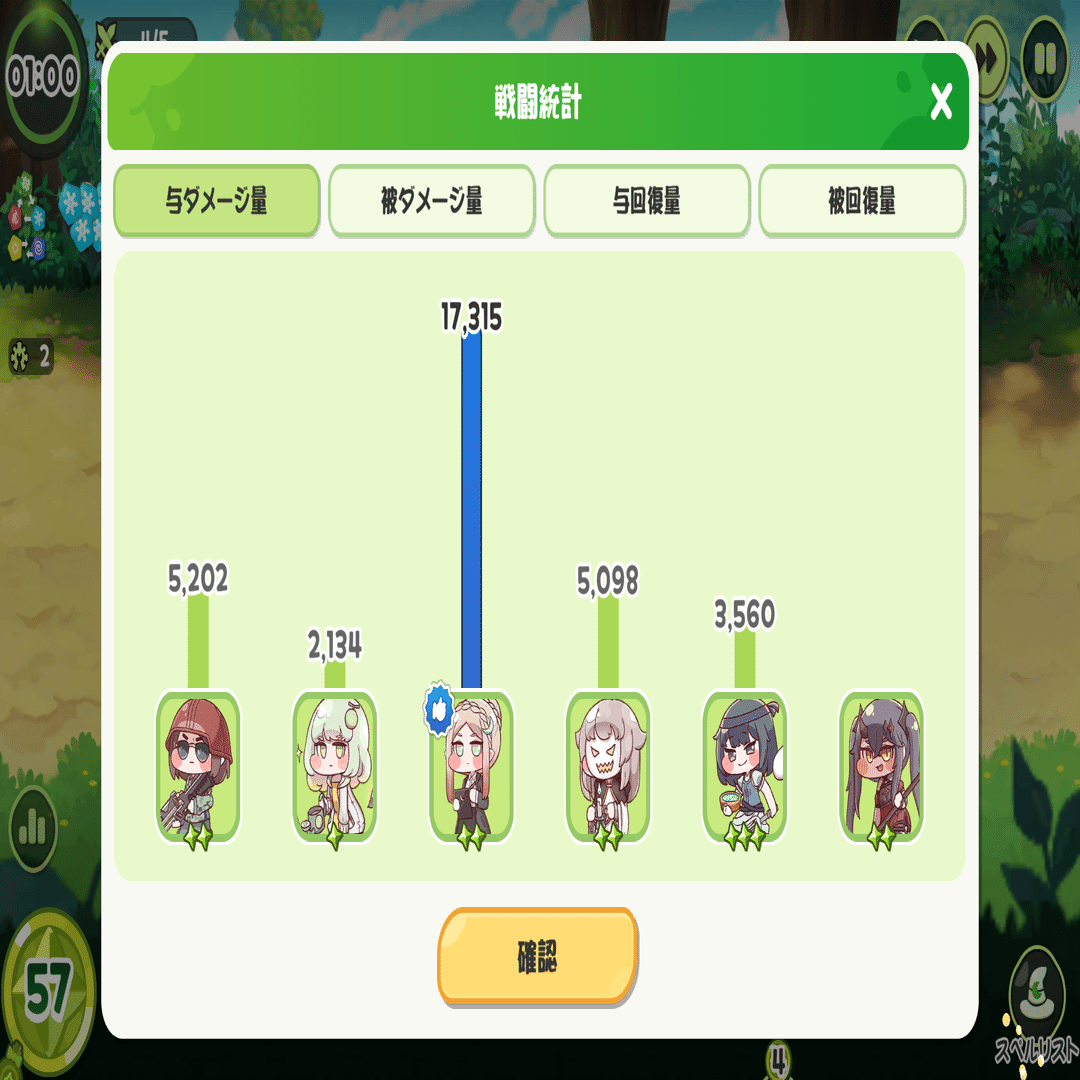Image resolution: width=1080 pixels, height=1080 pixels.
Task: Select the 与ダメージ量 tab
Action: [217, 201]
